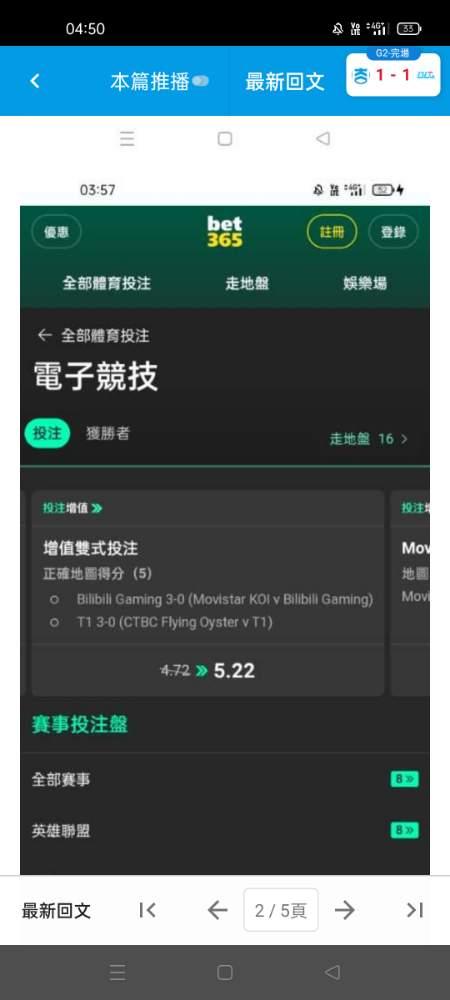Open the G2 1-1 match score widget
Image resolution: width=450 pixels, height=1000 pixels.
coord(393,73)
